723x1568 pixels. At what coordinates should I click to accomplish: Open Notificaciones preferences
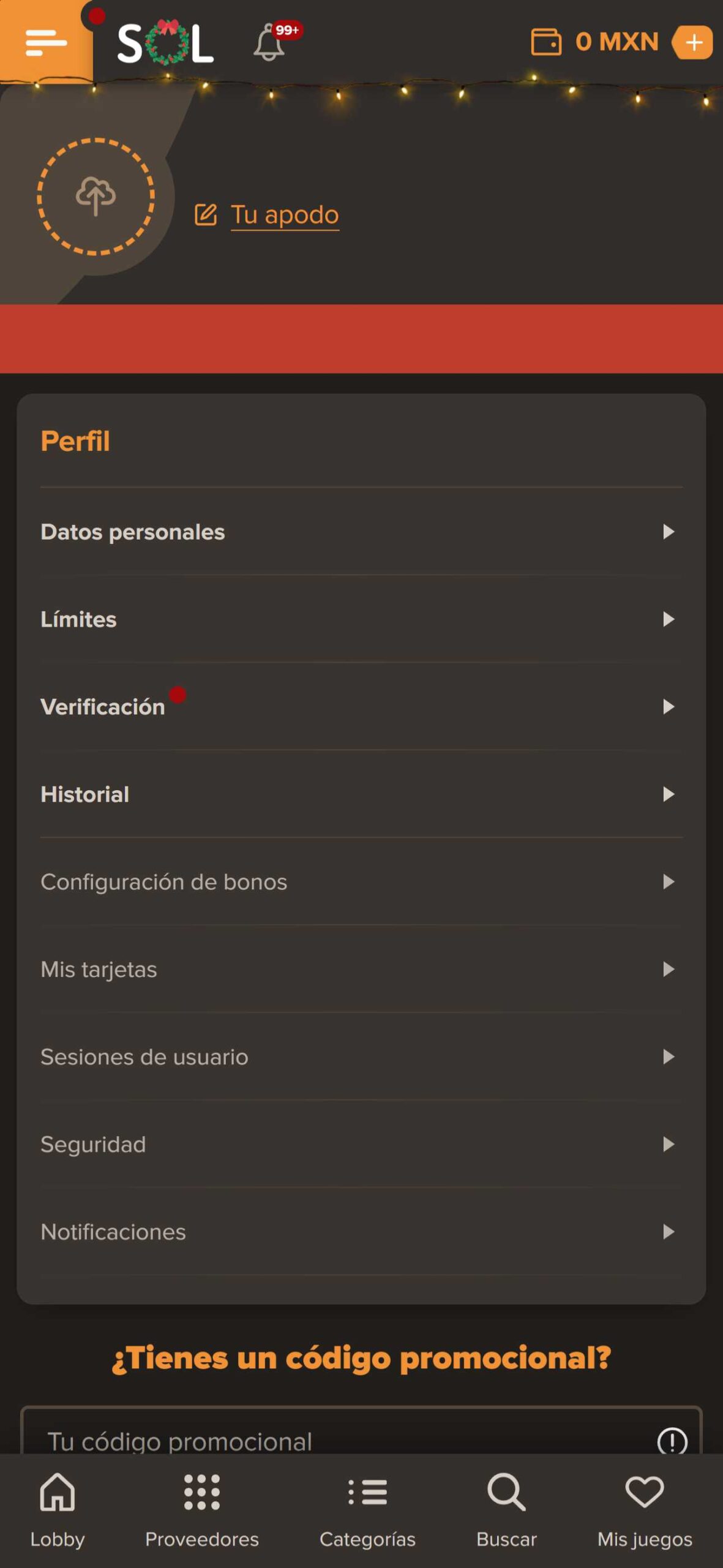point(361,1232)
